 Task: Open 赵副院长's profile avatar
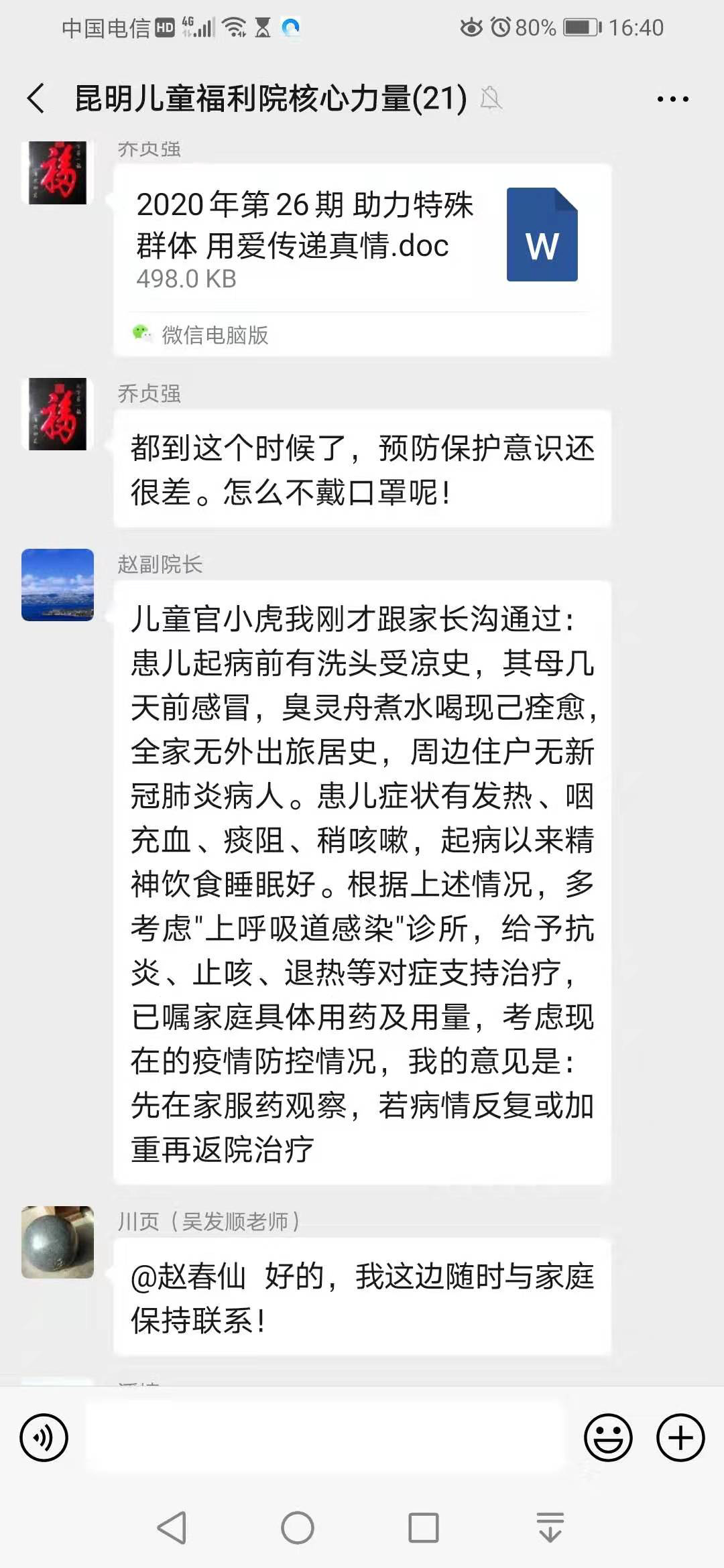tap(58, 585)
